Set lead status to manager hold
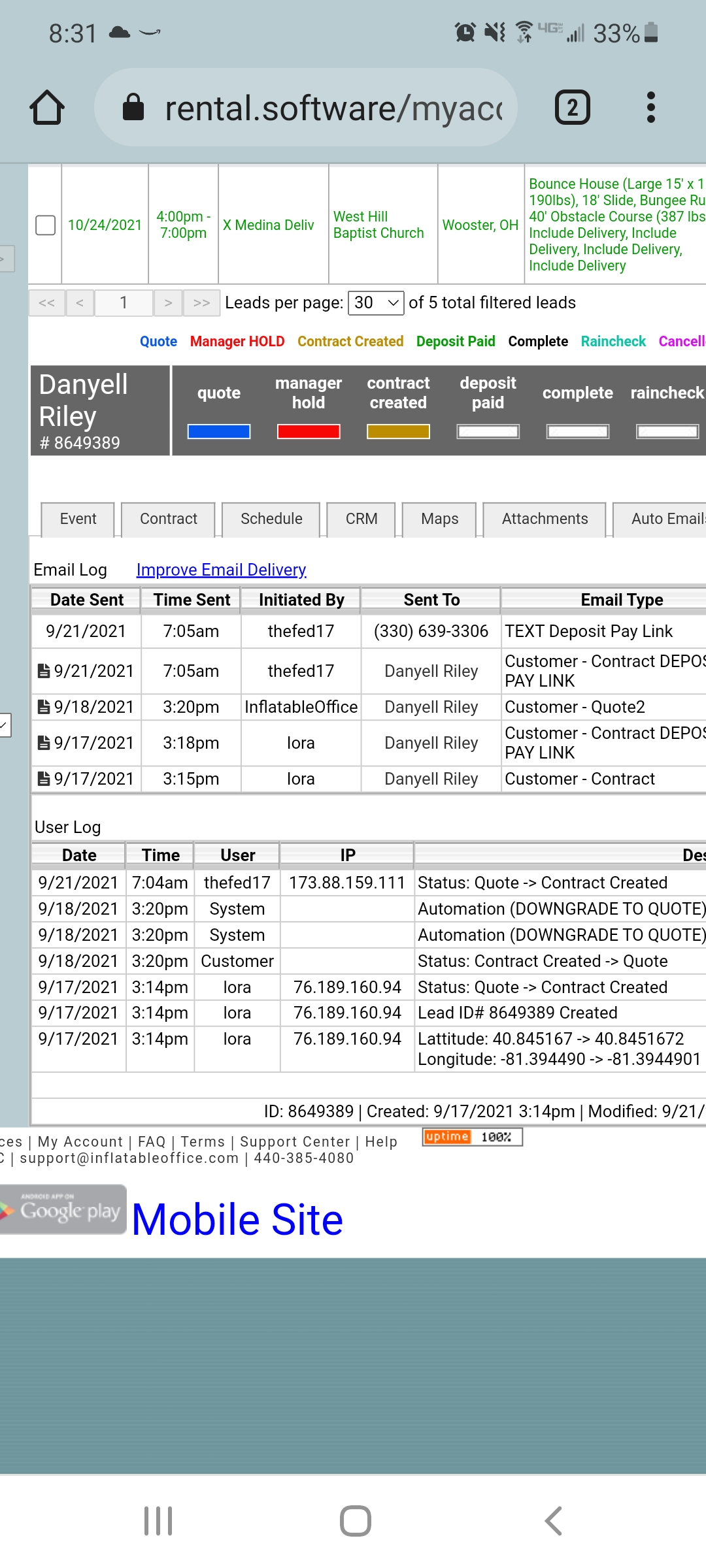Image resolution: width=706 pixels, height=1568 pixels. [308, 431]
